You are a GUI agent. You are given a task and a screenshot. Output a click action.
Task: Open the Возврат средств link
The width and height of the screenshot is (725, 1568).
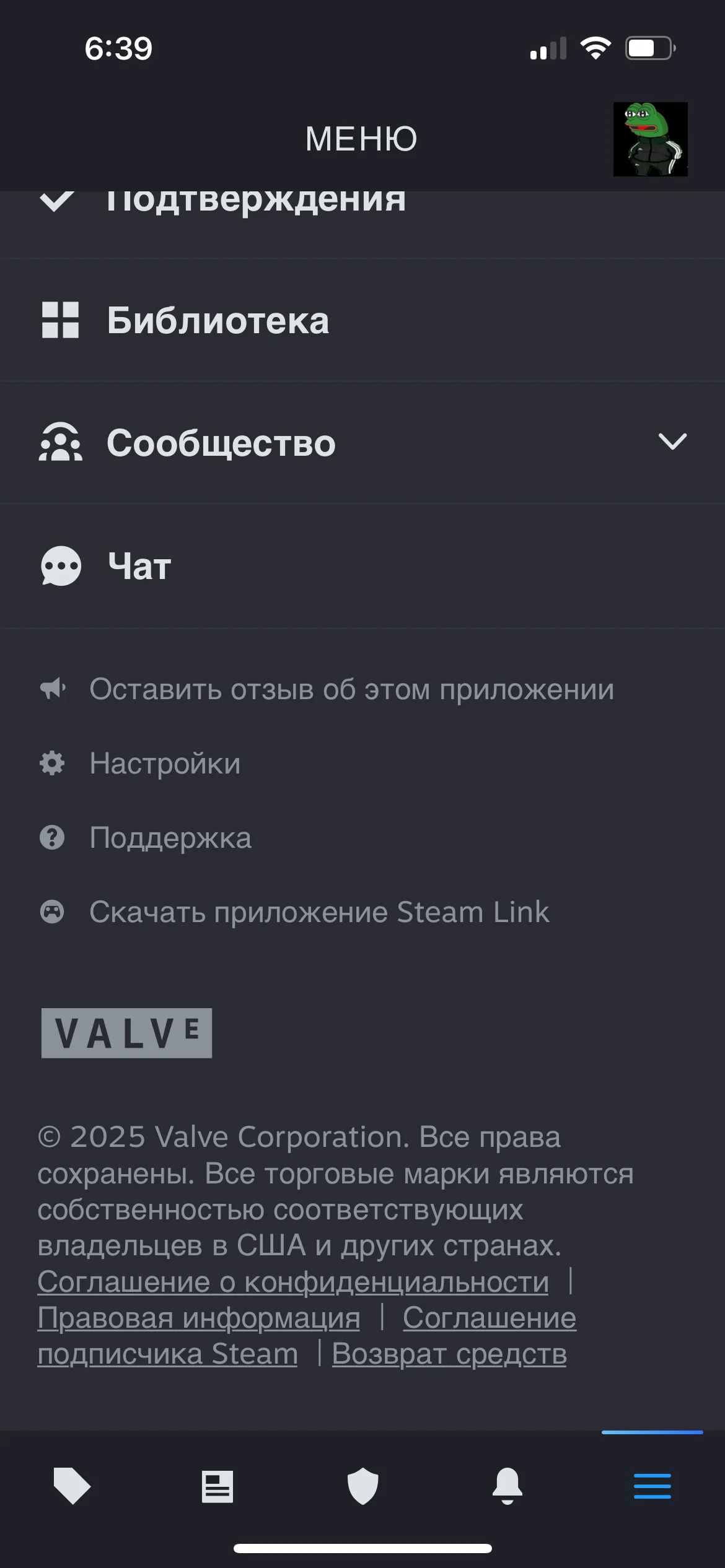point(449,1354)
